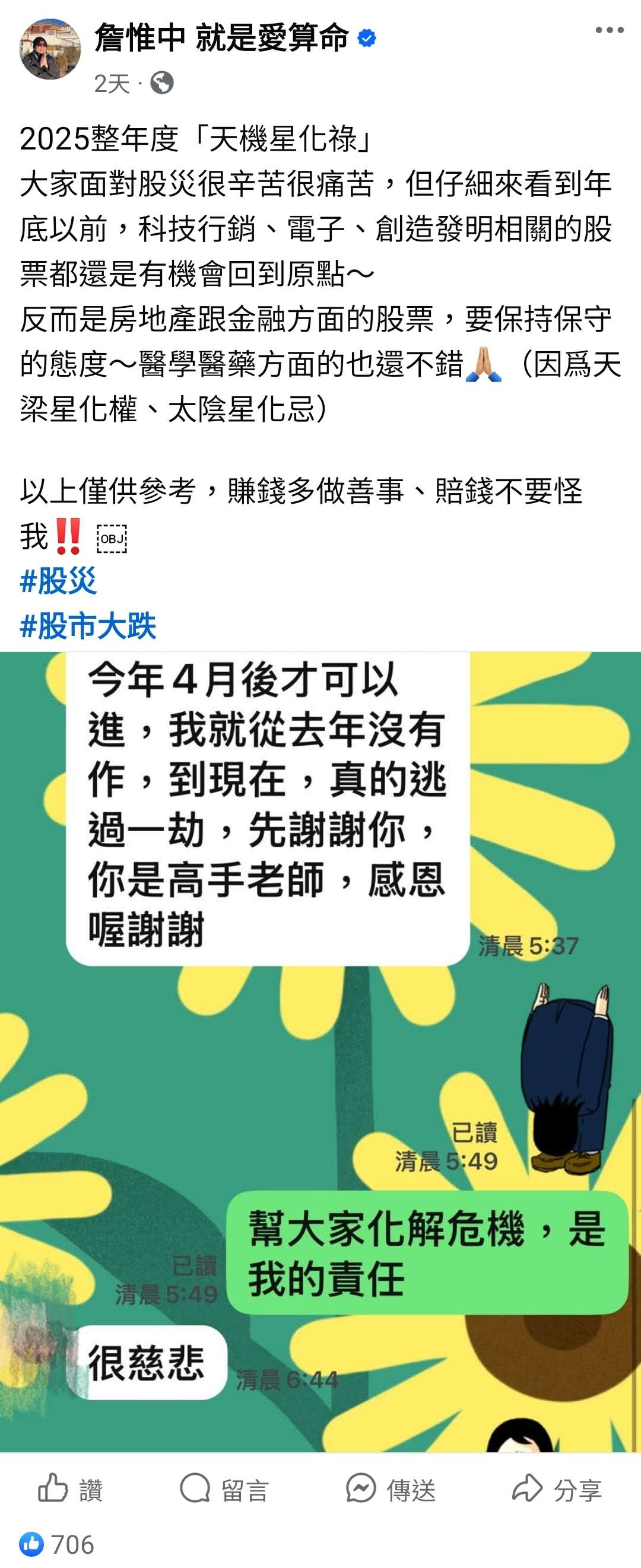Viewport: 641px width, 1568px height.
Task: Open the post's three-dot overflow menu
Action: tap(609, 30)
